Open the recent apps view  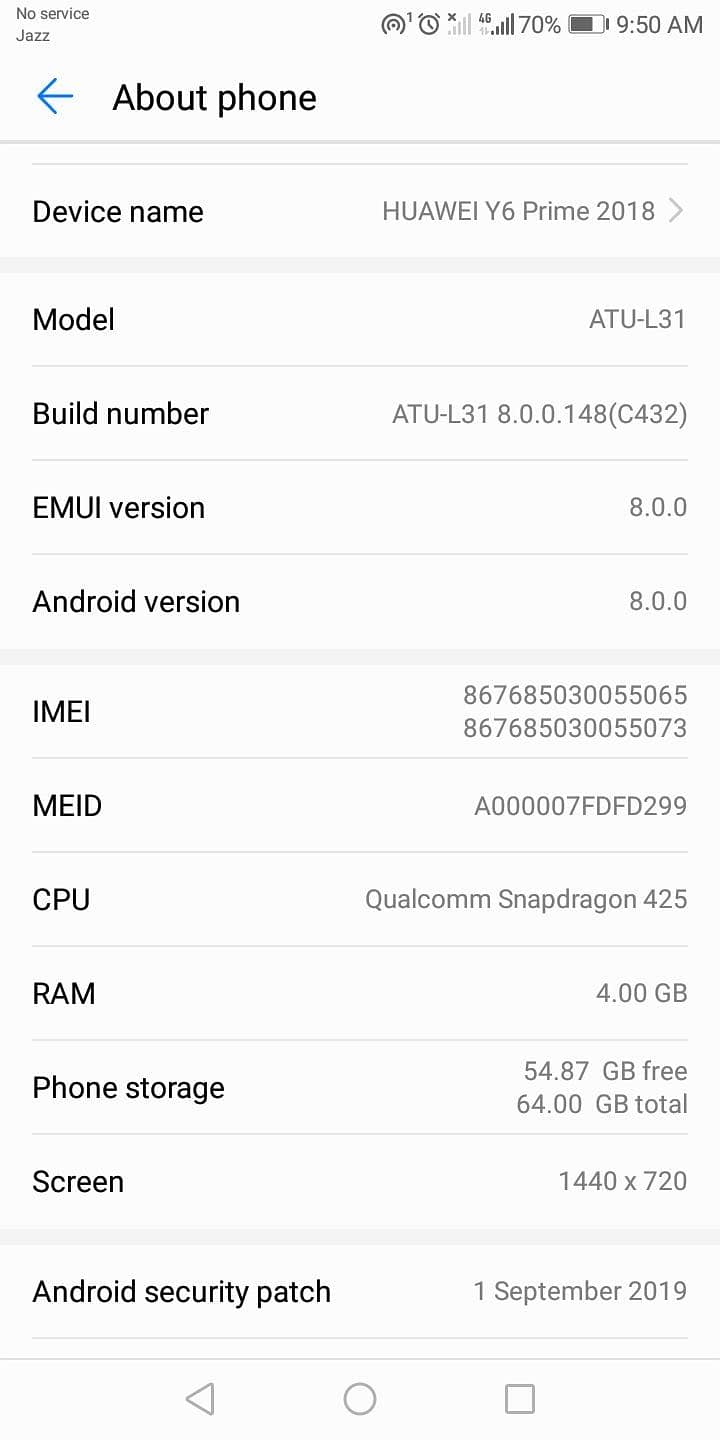pyautogui.click(x=519, y=1398)
